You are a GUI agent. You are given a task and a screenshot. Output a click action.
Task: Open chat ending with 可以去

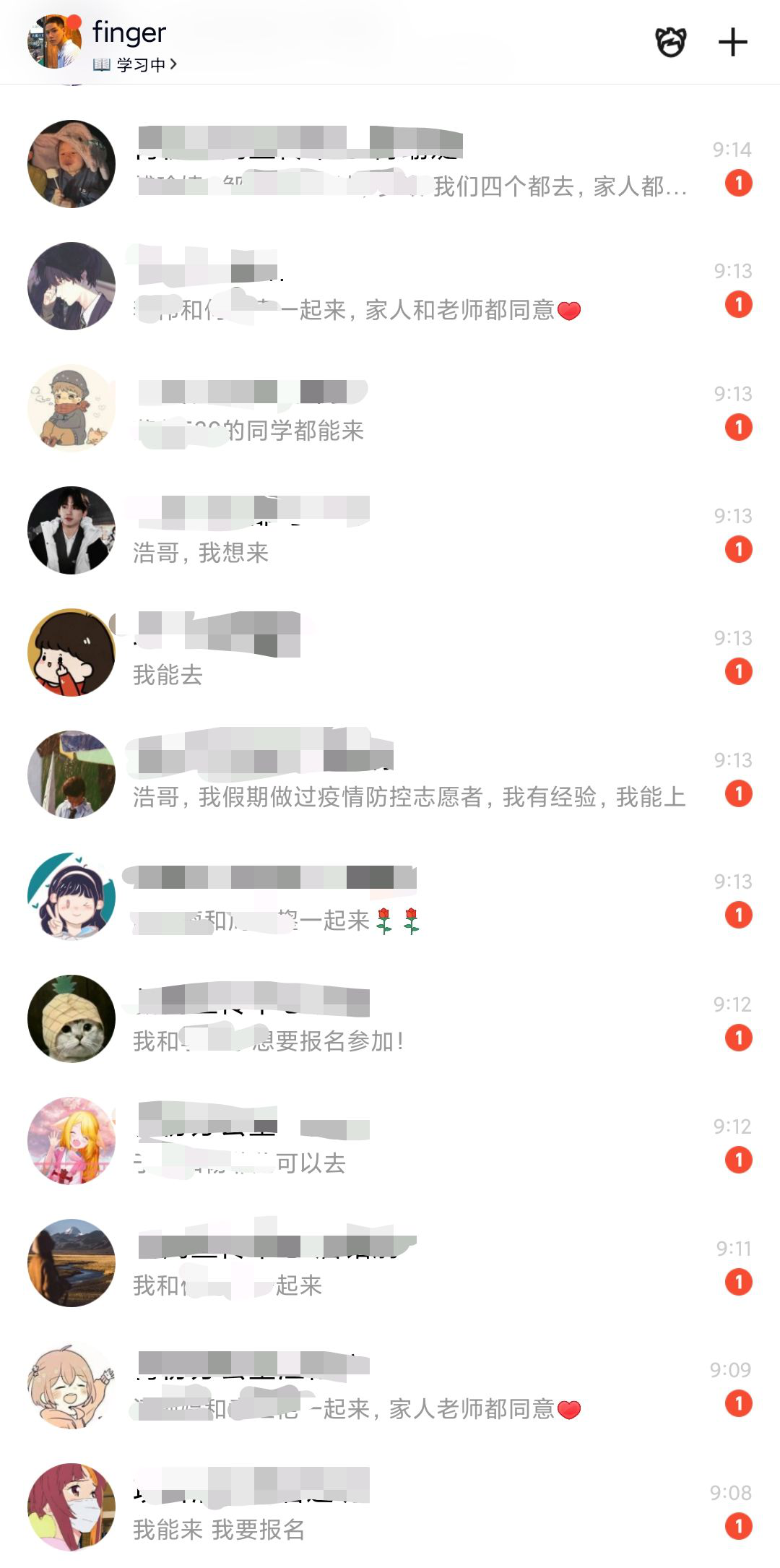pyautogui.click(x=412, y=1142)
